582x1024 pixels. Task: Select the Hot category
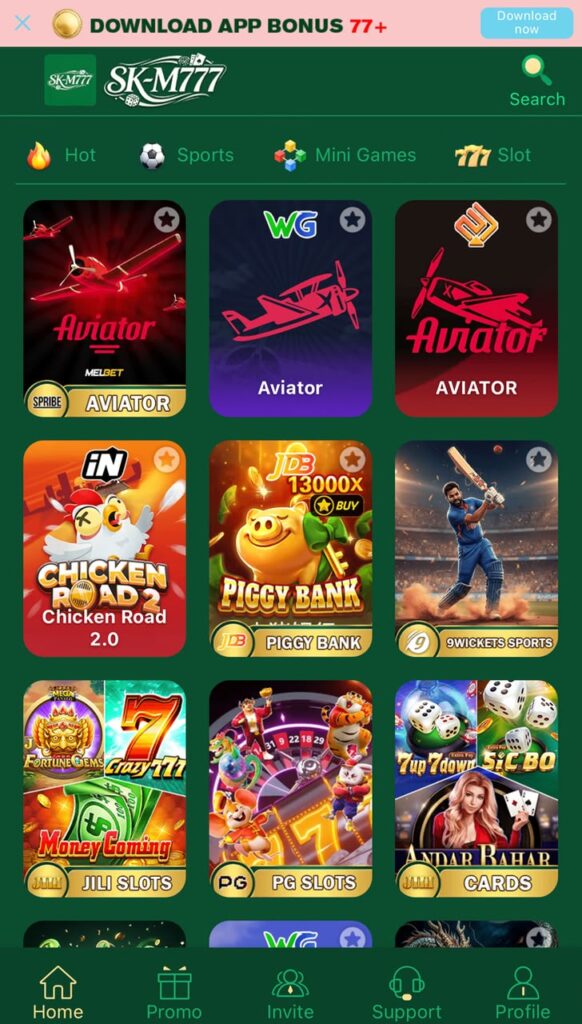pos(61,155)
